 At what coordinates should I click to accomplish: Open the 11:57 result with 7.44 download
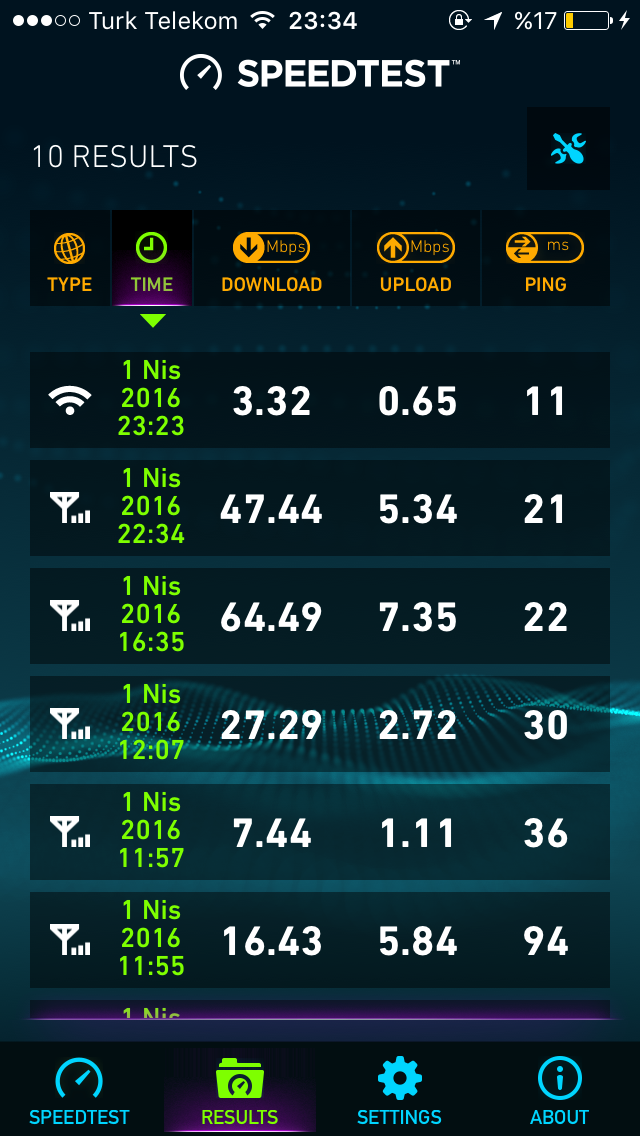320,832
